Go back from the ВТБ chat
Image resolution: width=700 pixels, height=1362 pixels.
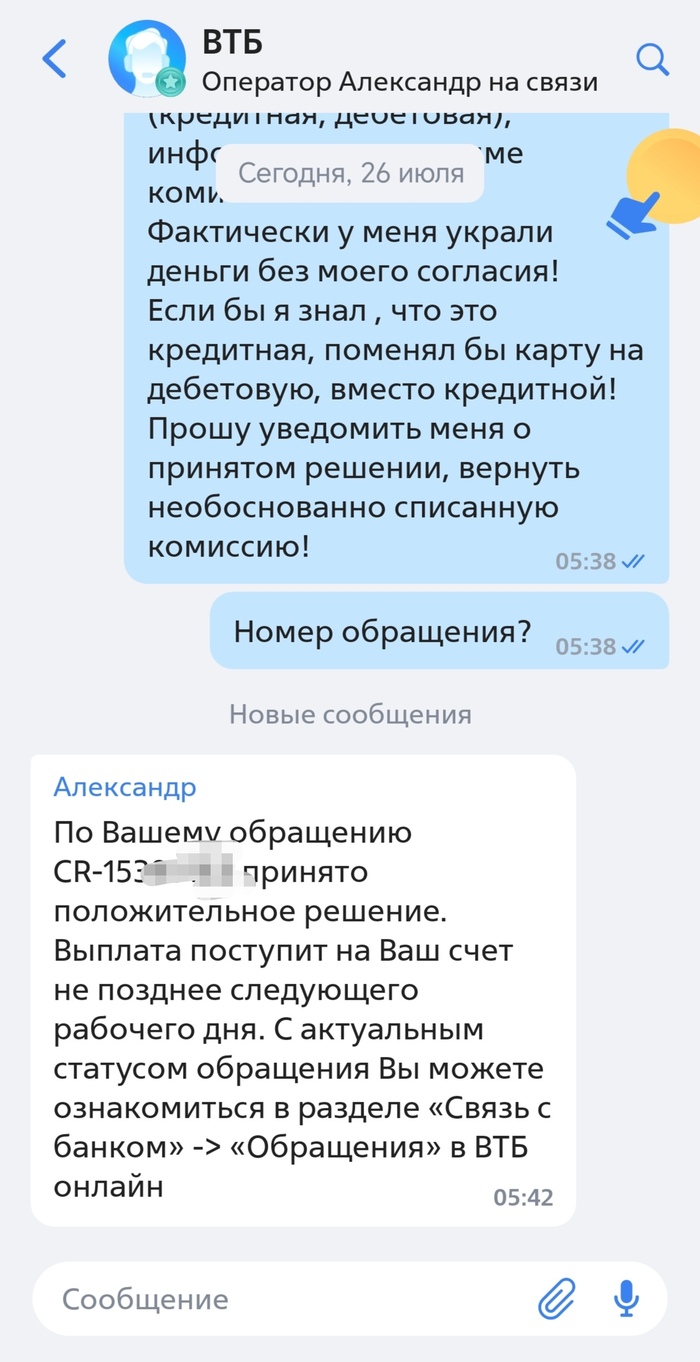point(54,60)
